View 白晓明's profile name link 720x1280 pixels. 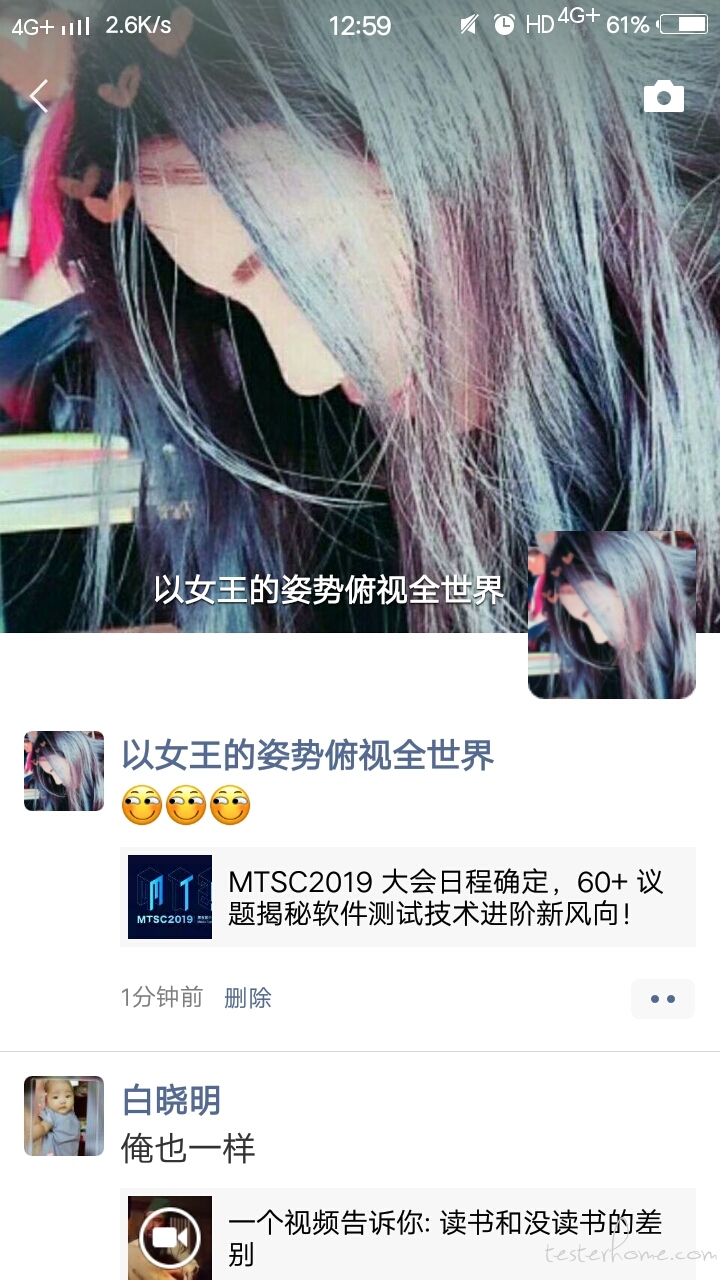point(170,1100)
